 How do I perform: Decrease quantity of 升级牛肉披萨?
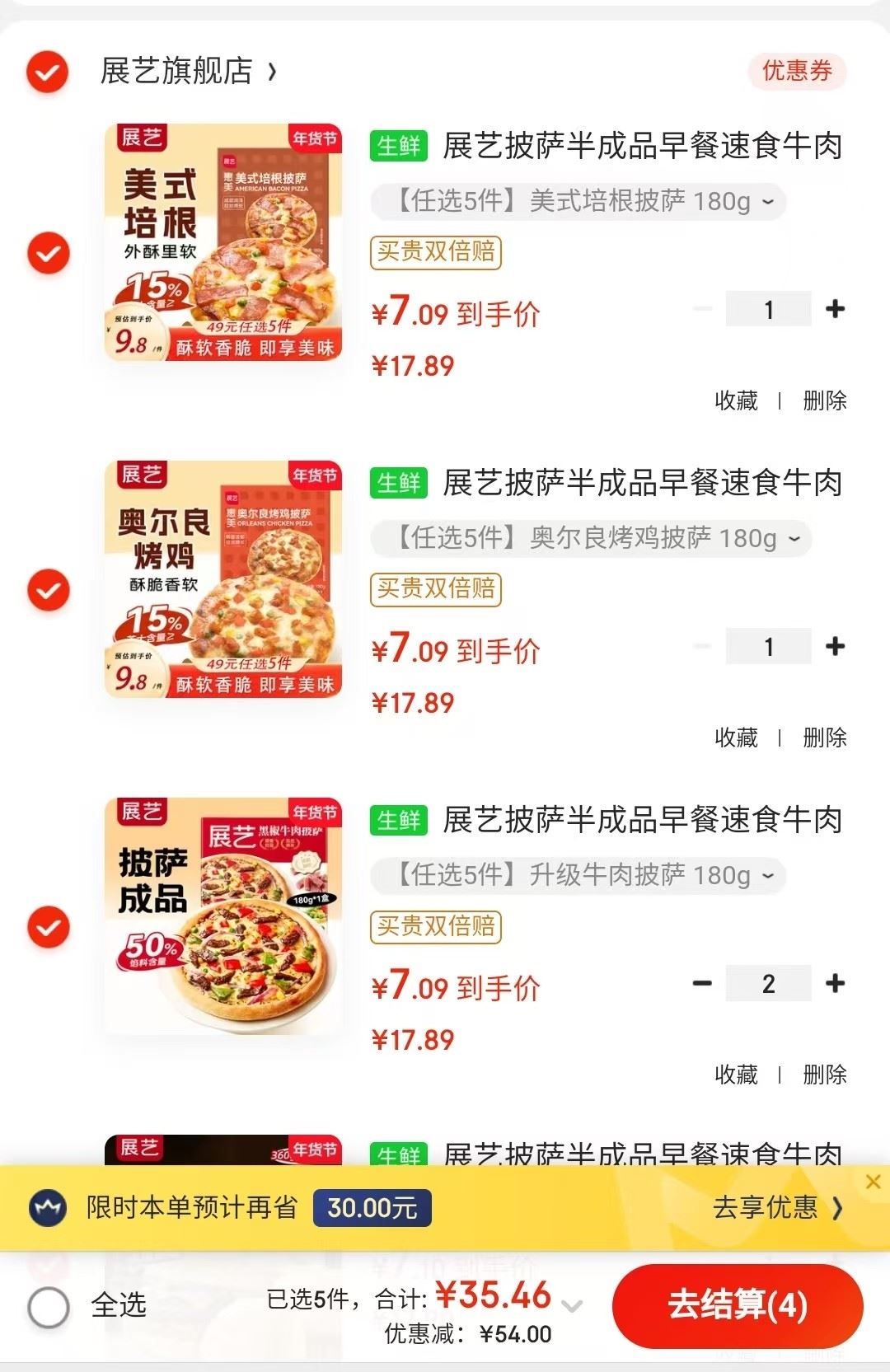(x=702, y=983)
